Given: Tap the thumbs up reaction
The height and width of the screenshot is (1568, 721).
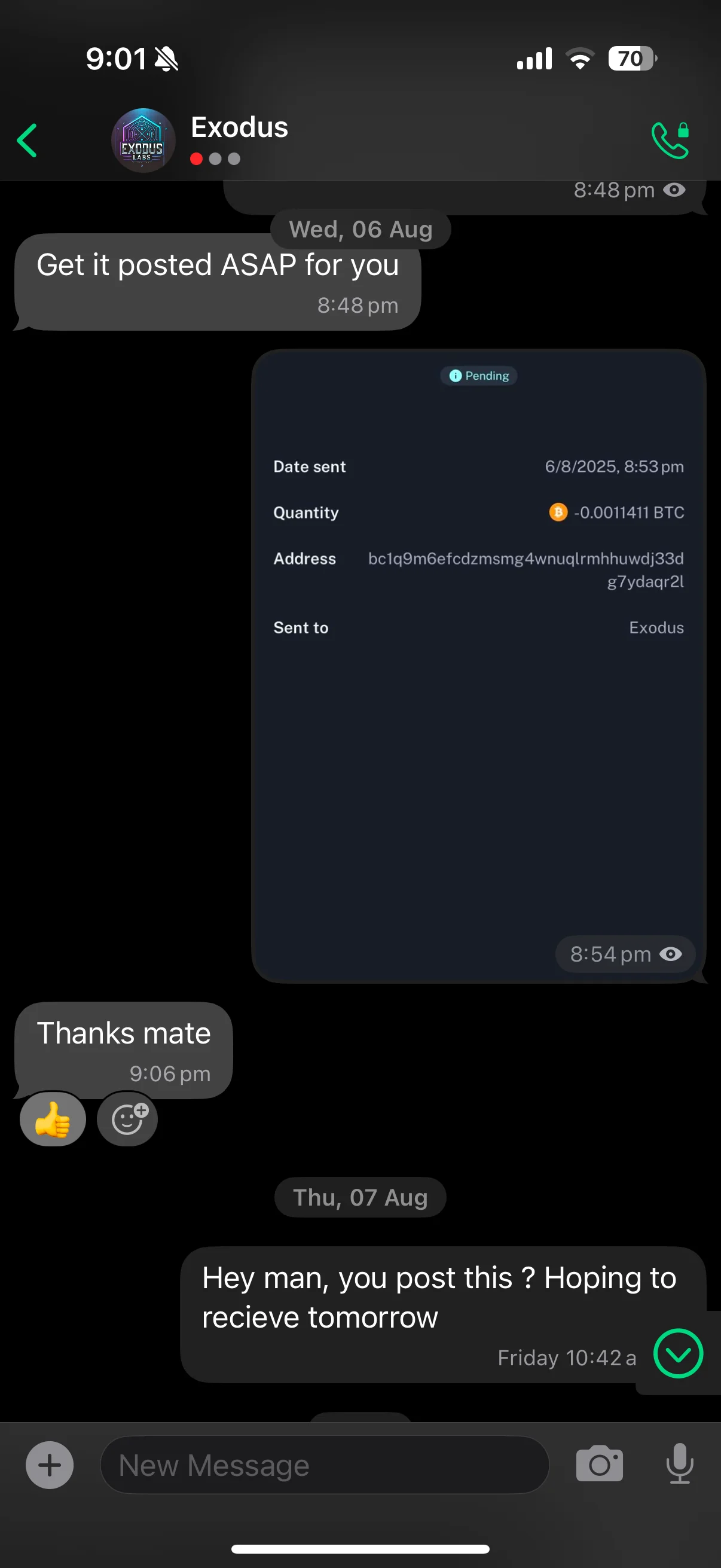Looking at the screenshot, I should tap(53, 1119).
